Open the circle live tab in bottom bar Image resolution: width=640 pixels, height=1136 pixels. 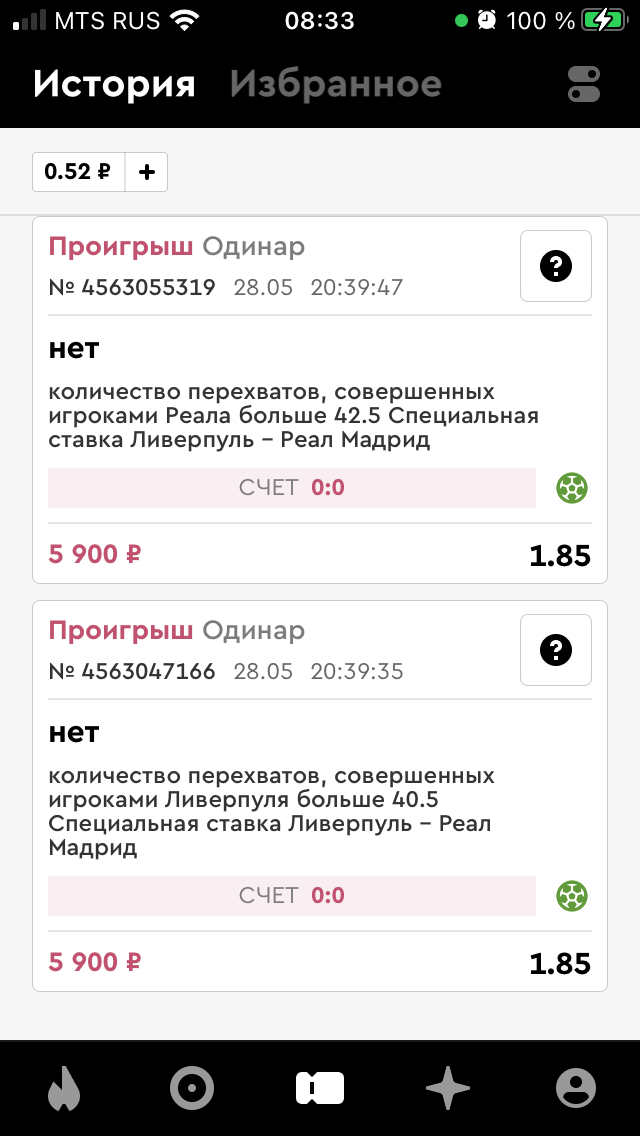[x=192, y=1088]
